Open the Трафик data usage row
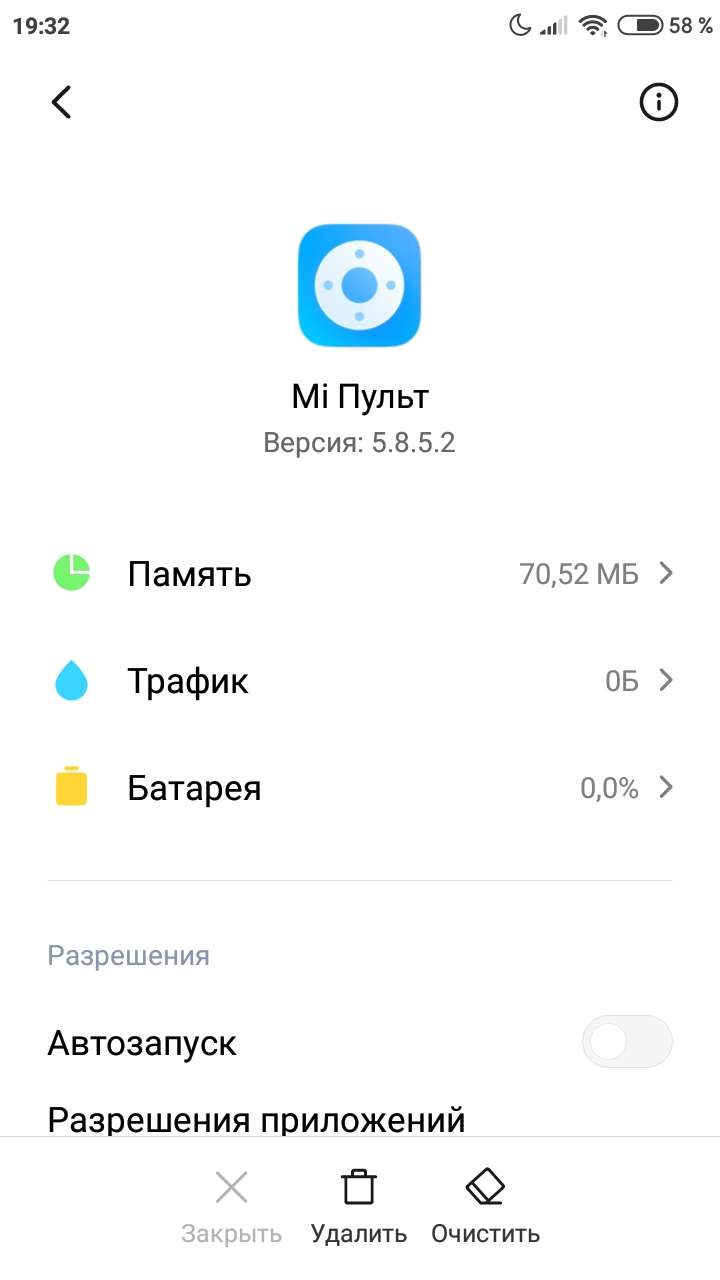Viewport: 720px width, 1280px height. click(360, 681)
